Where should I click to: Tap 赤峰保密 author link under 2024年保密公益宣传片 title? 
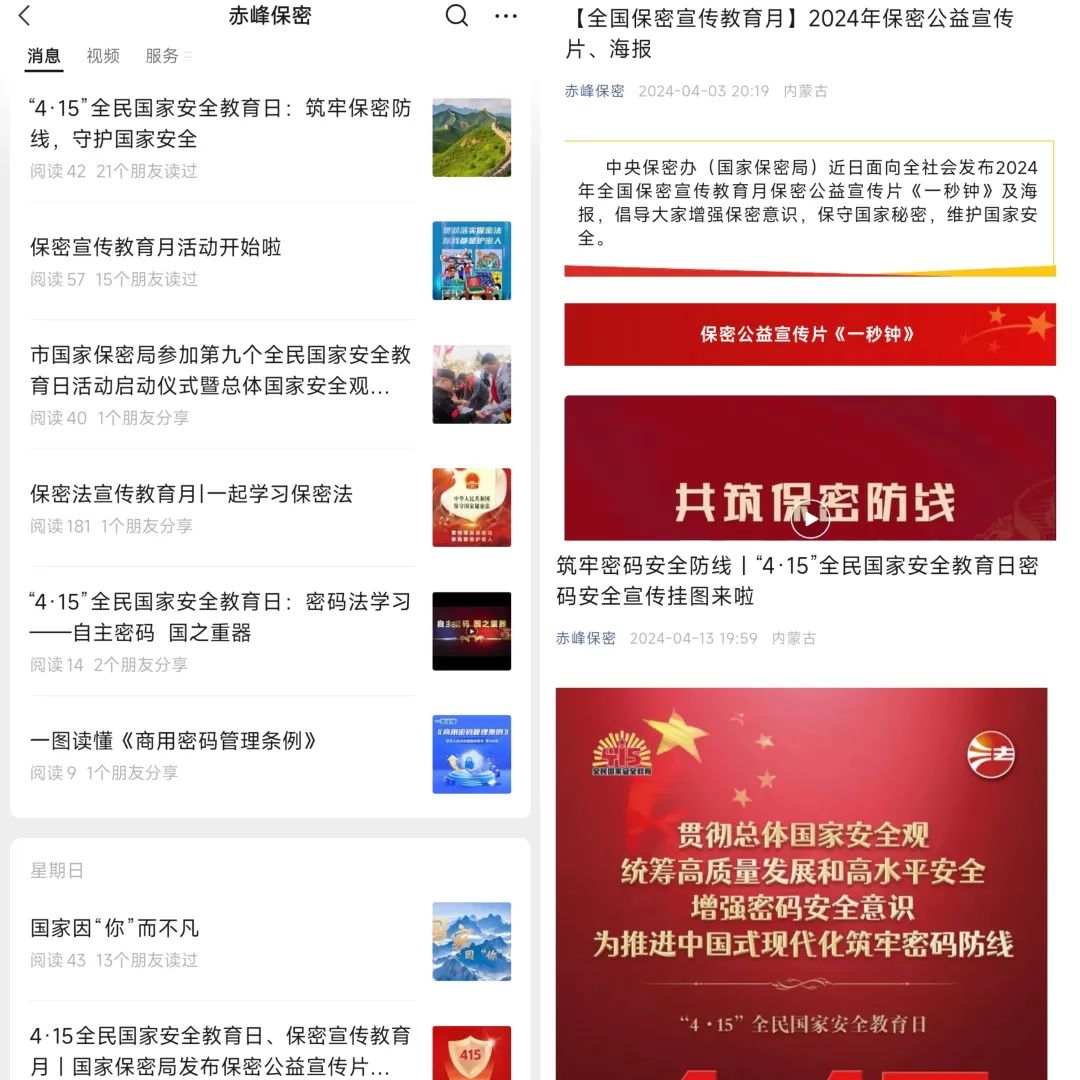tap(594, 91)
